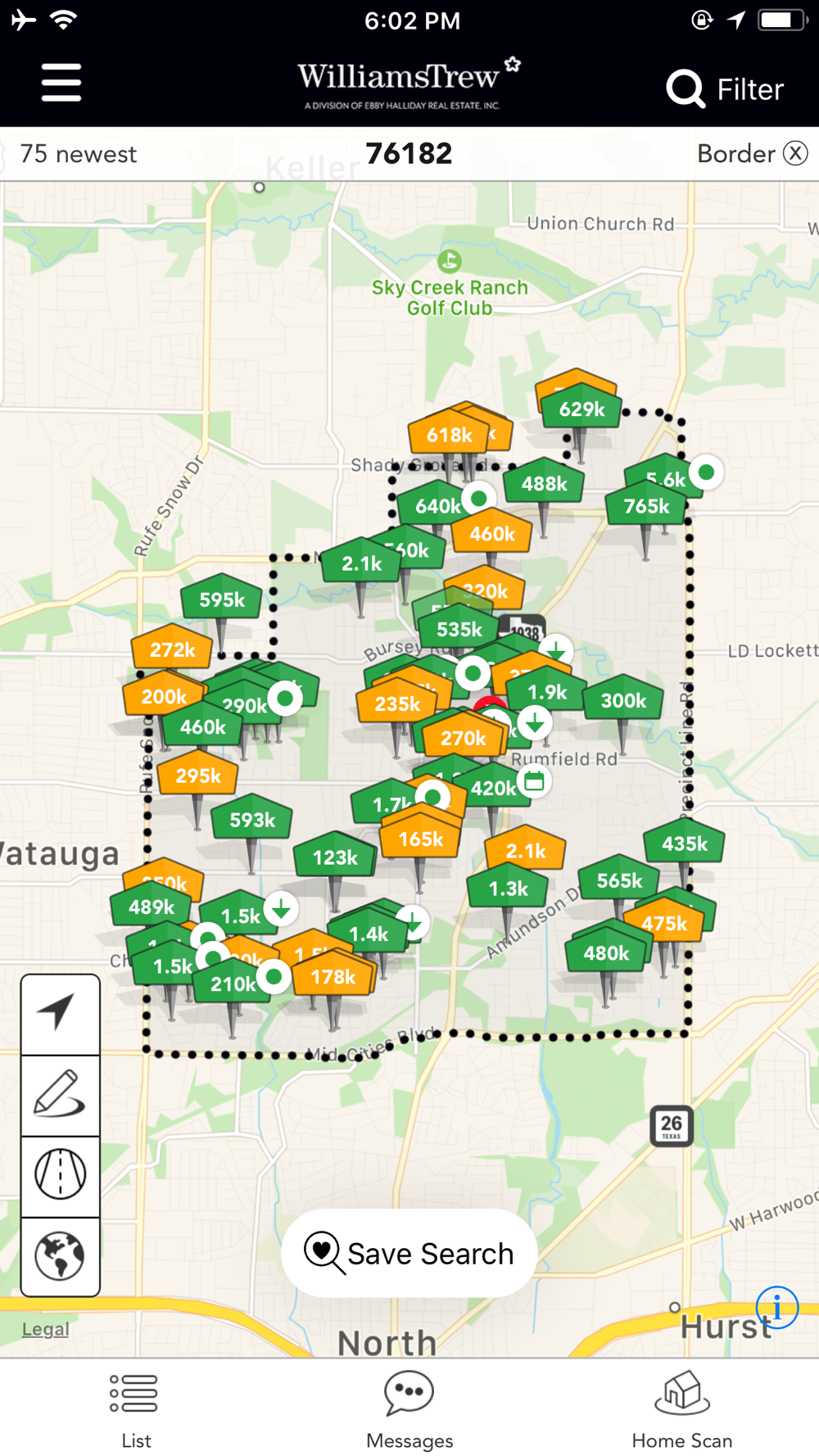Screen dimensions: 819x1456
Task: Save Search for this area
Action: point(409,1253)
